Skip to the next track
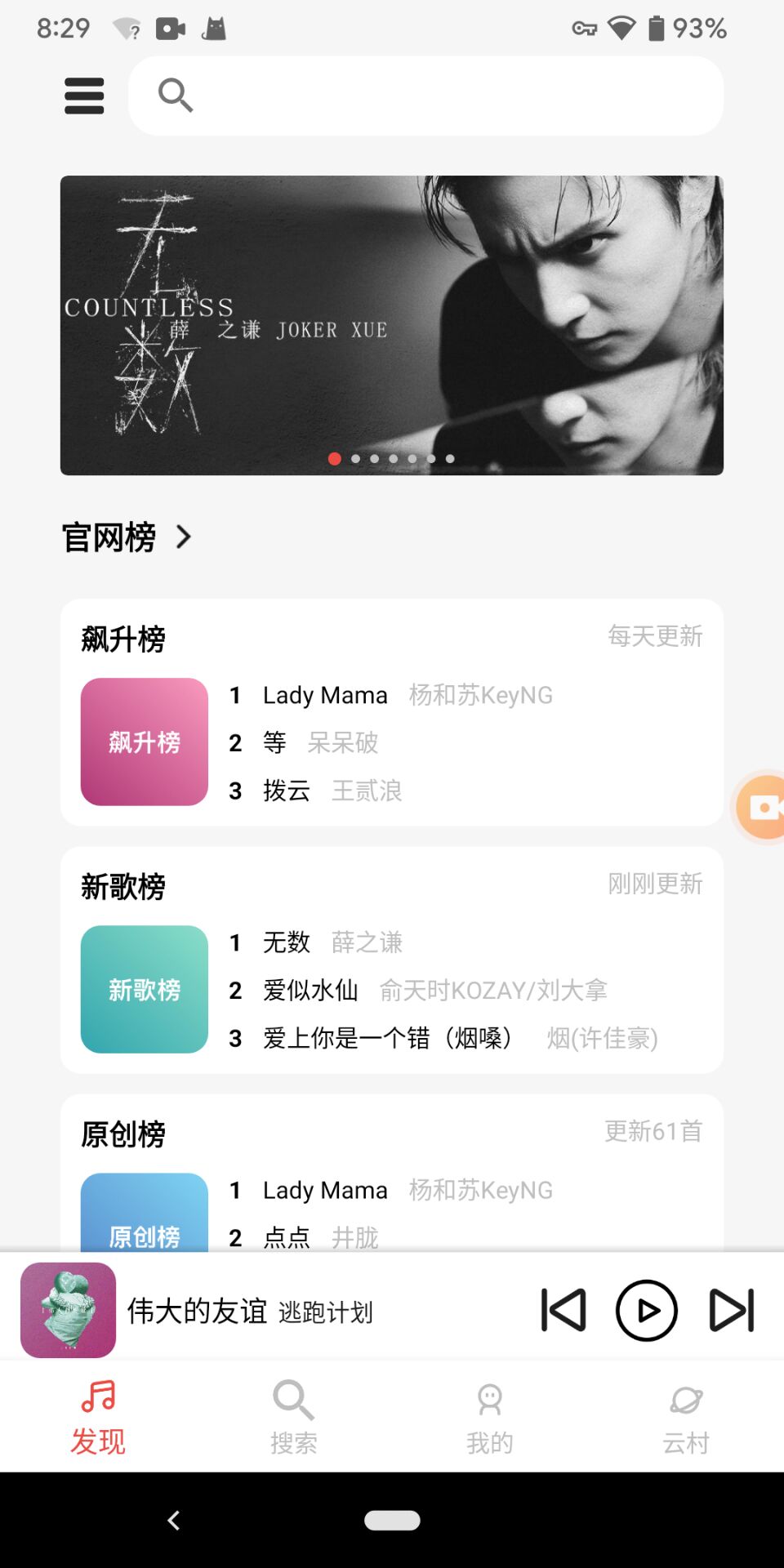Screen dimensions: 784x1568 731,1310
